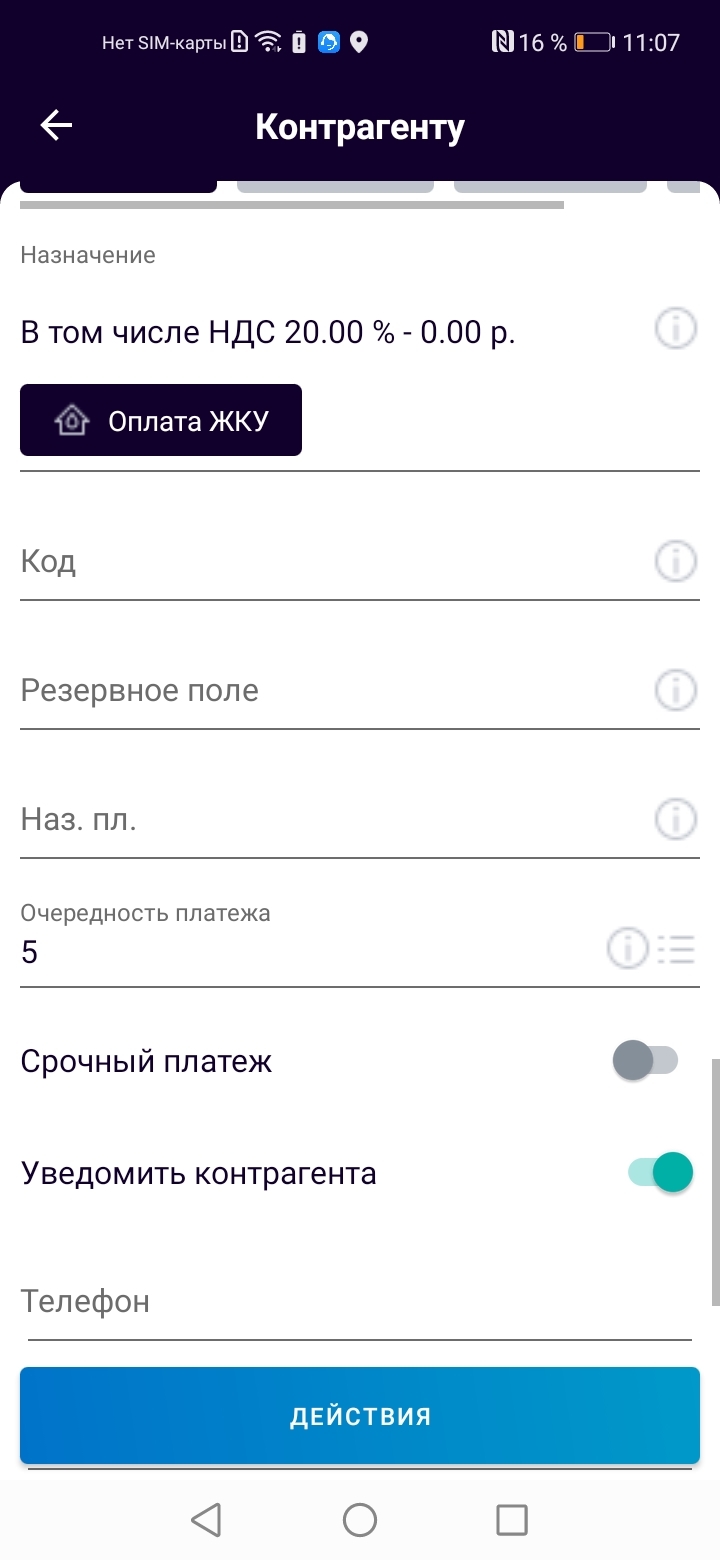This screenshot has height=1560, width=720.
Task: Tap the Телефон input field
Action: (x=340, y=1302)
